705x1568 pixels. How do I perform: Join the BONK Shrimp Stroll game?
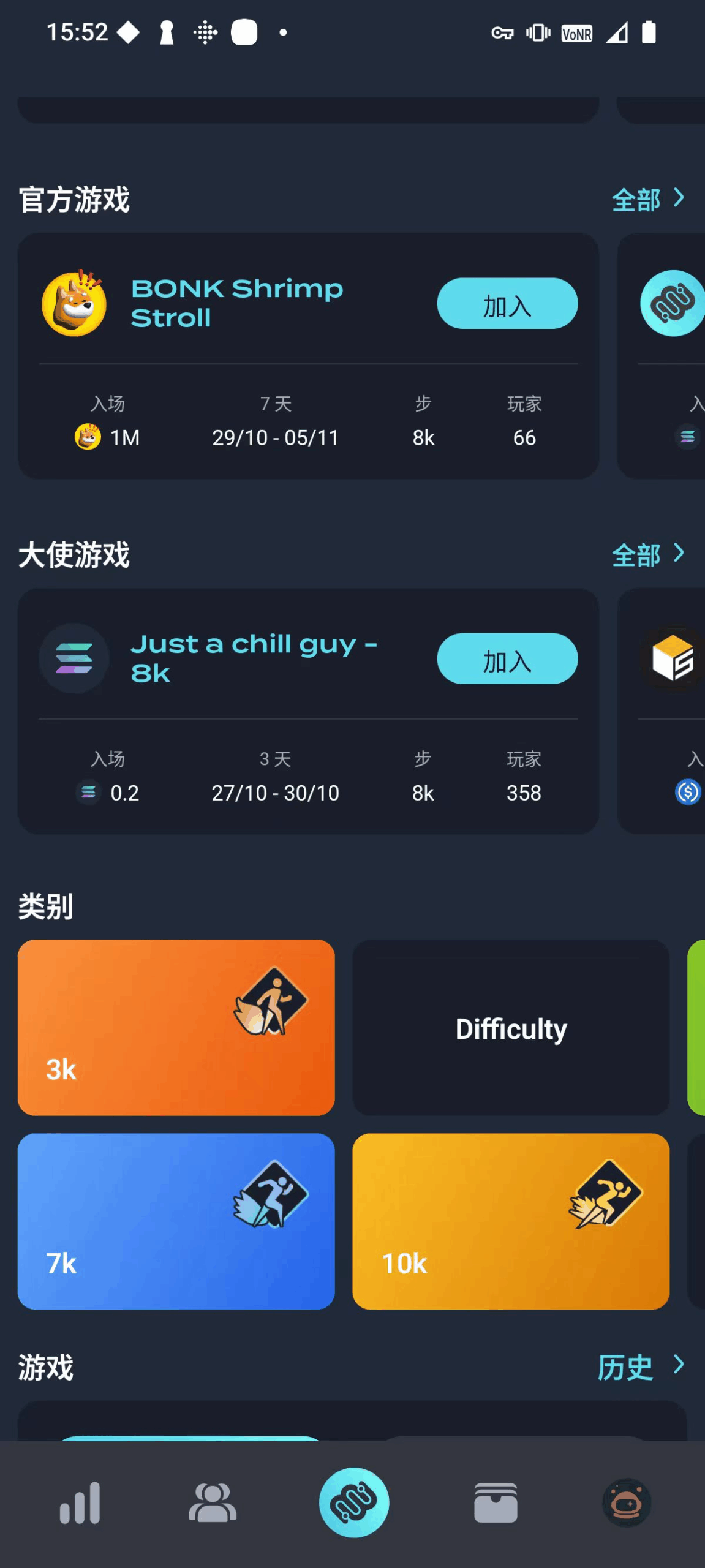pyautogui.click(x=507, y=304)
